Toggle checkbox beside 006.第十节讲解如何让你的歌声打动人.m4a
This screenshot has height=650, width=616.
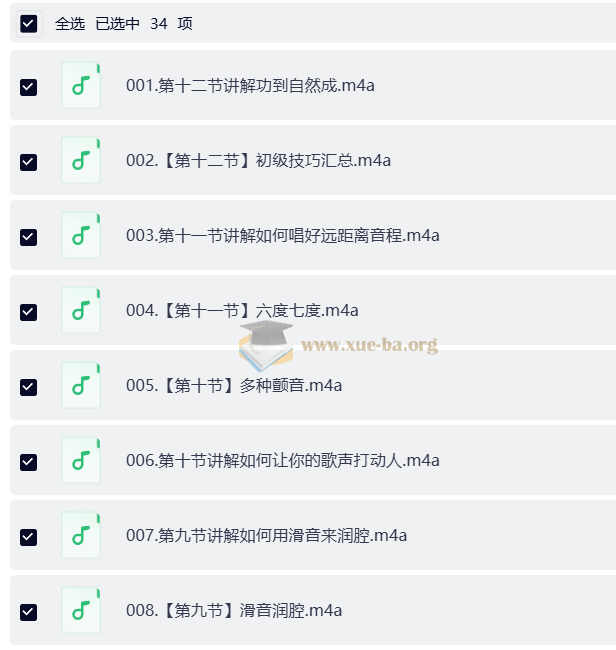(29, 461)
